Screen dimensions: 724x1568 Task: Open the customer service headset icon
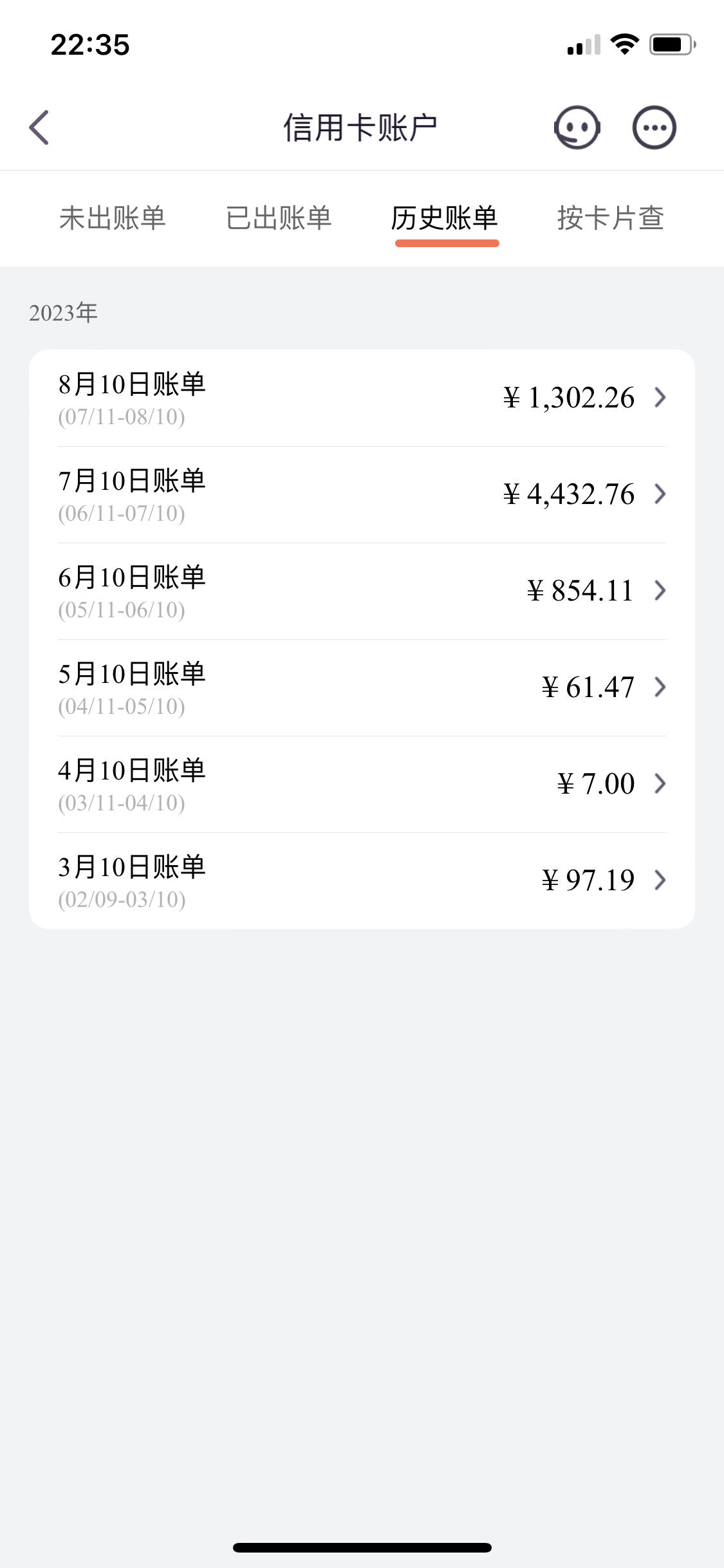pyautogui.click(x=577, y=127)
